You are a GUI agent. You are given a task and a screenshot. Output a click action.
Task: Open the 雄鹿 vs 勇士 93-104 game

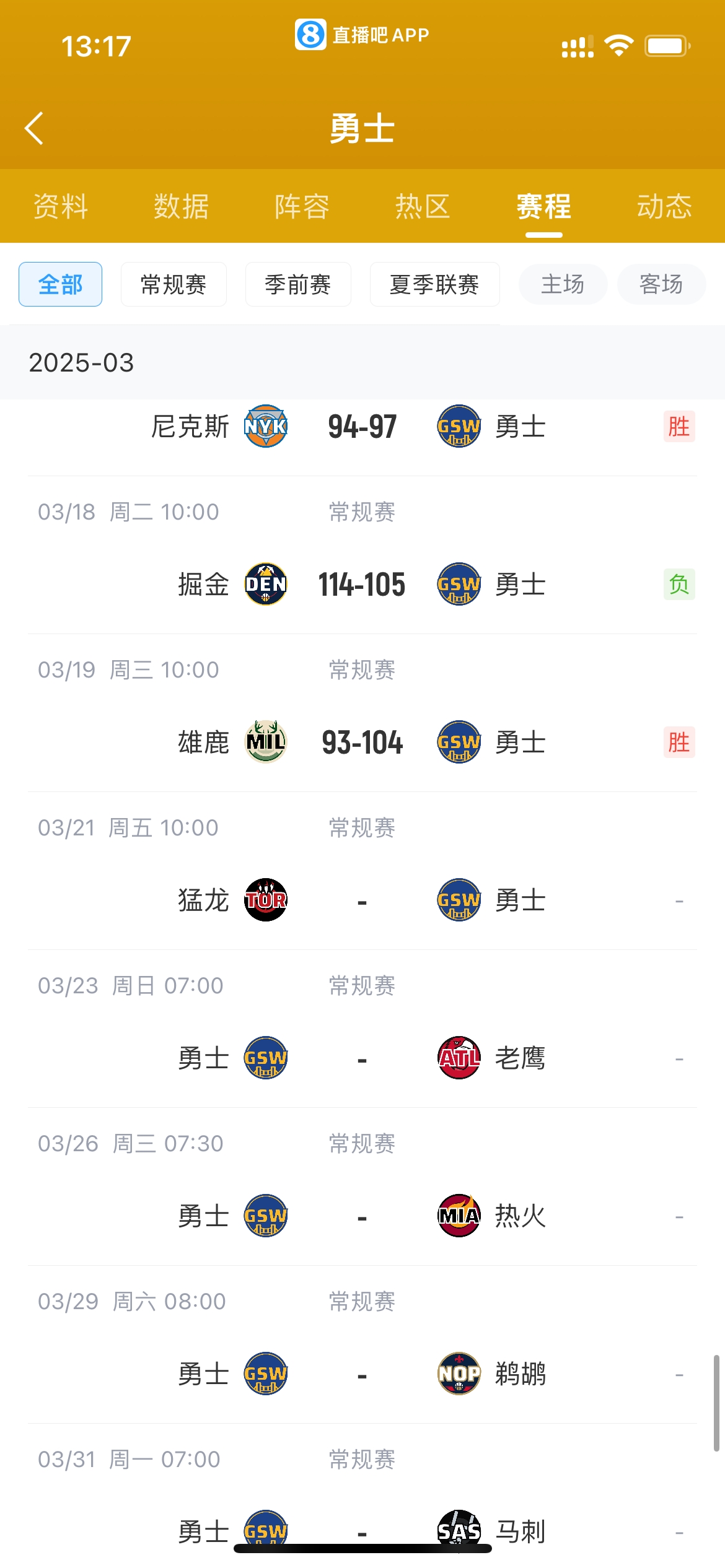pyautogui.click(x=362, y=743)
